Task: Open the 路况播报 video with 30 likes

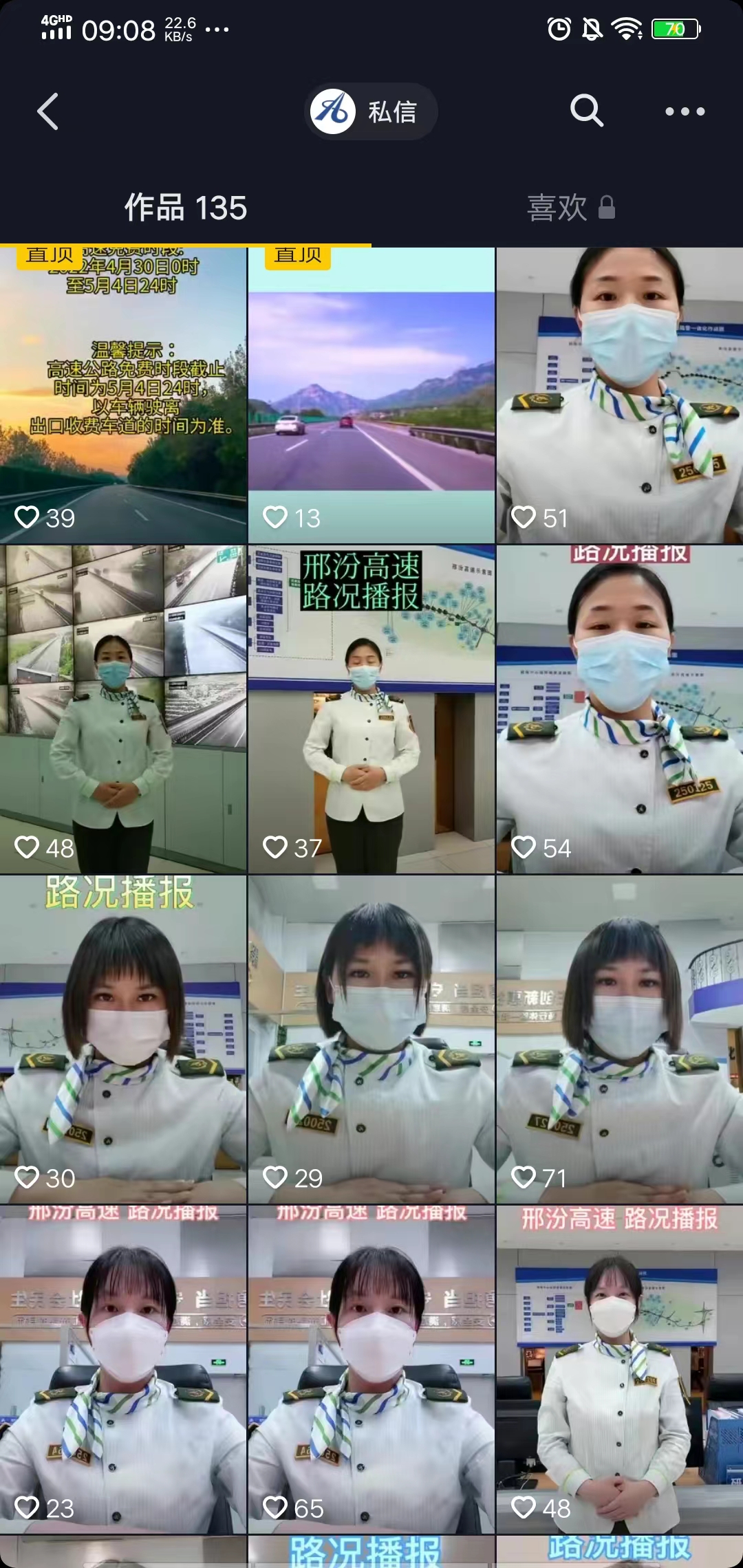Action: 123,1038
